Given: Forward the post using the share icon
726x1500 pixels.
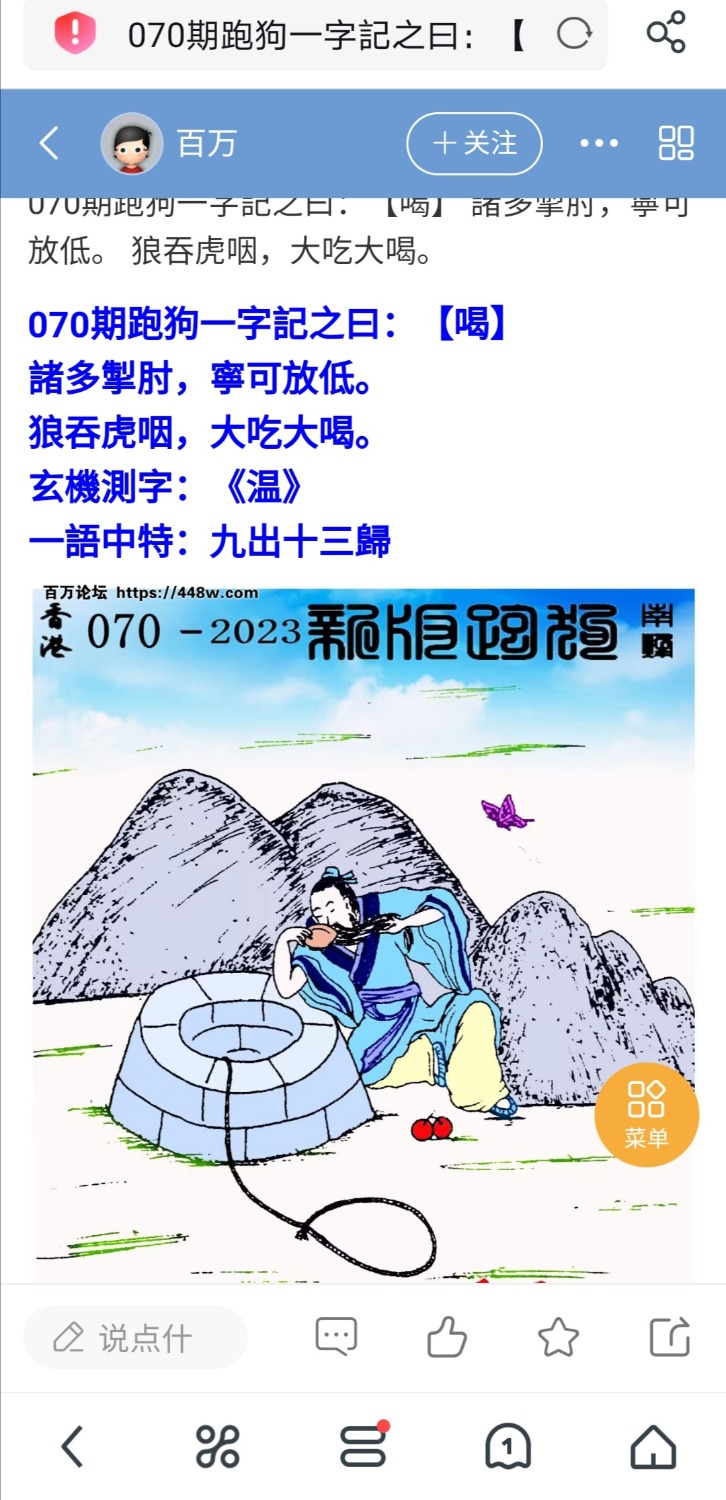Looking at the screenshot, I should click(670, 1335).
